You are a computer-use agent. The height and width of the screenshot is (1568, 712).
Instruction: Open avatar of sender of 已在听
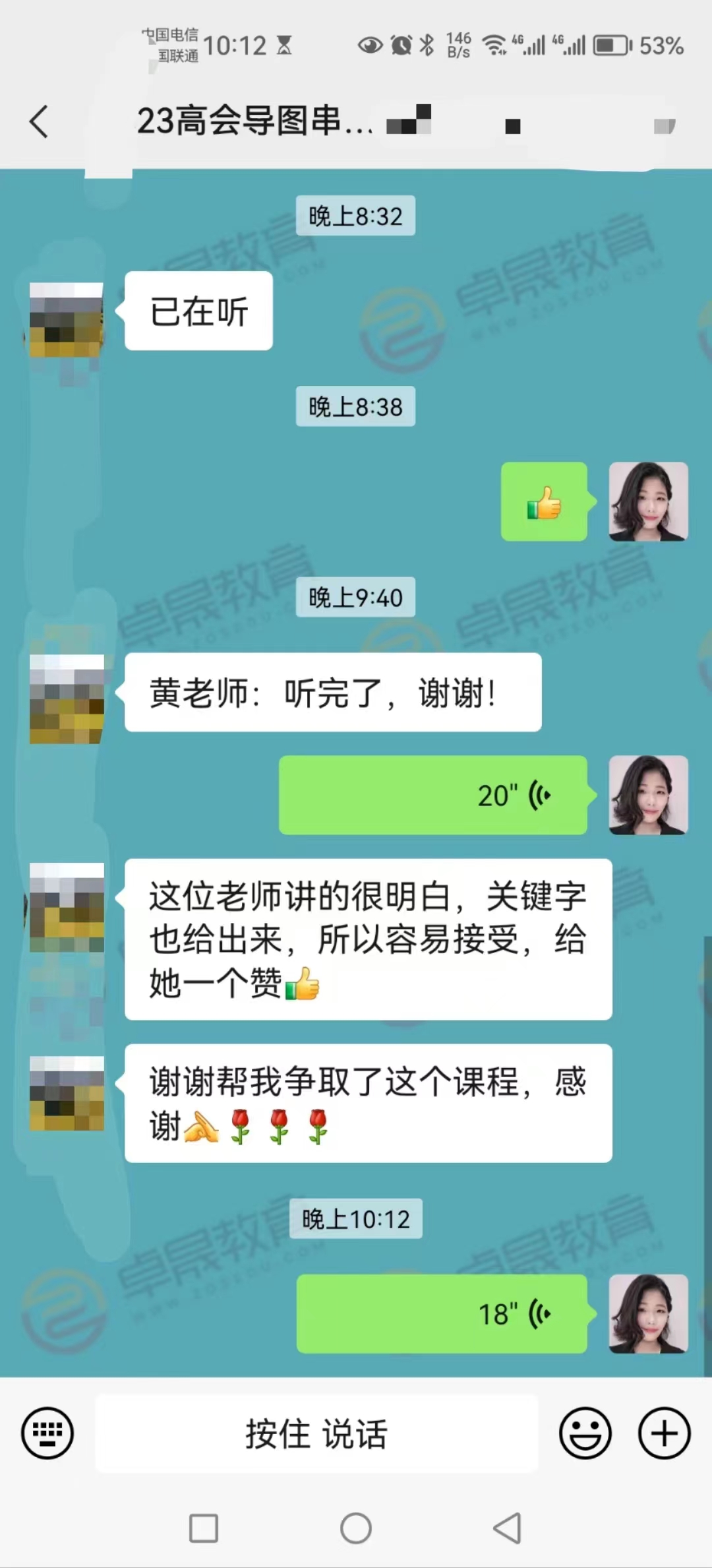pyautogui.click(x=67, y=319)
